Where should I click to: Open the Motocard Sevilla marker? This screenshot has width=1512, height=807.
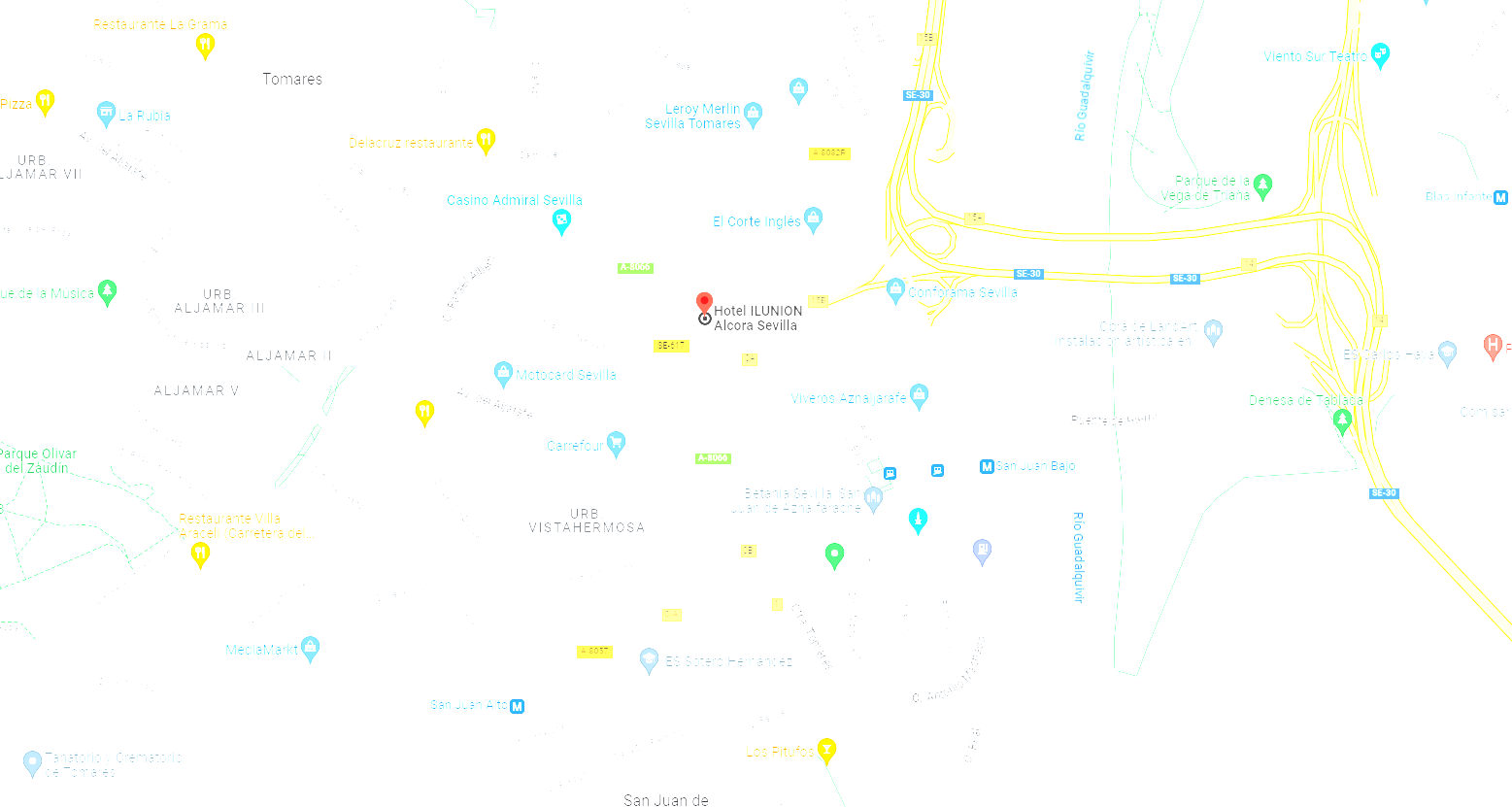pos(503,373)
